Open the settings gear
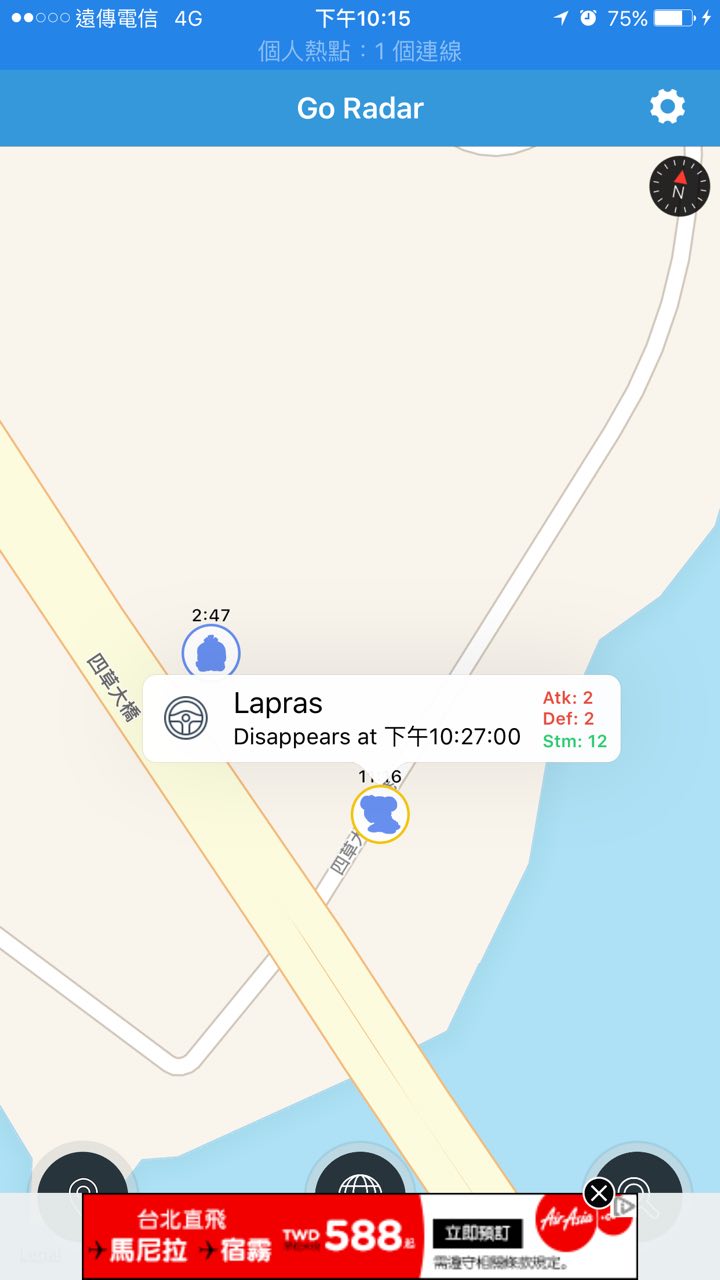The width and height of the screenshot is (720, 1280). click(x=667, y=107)
